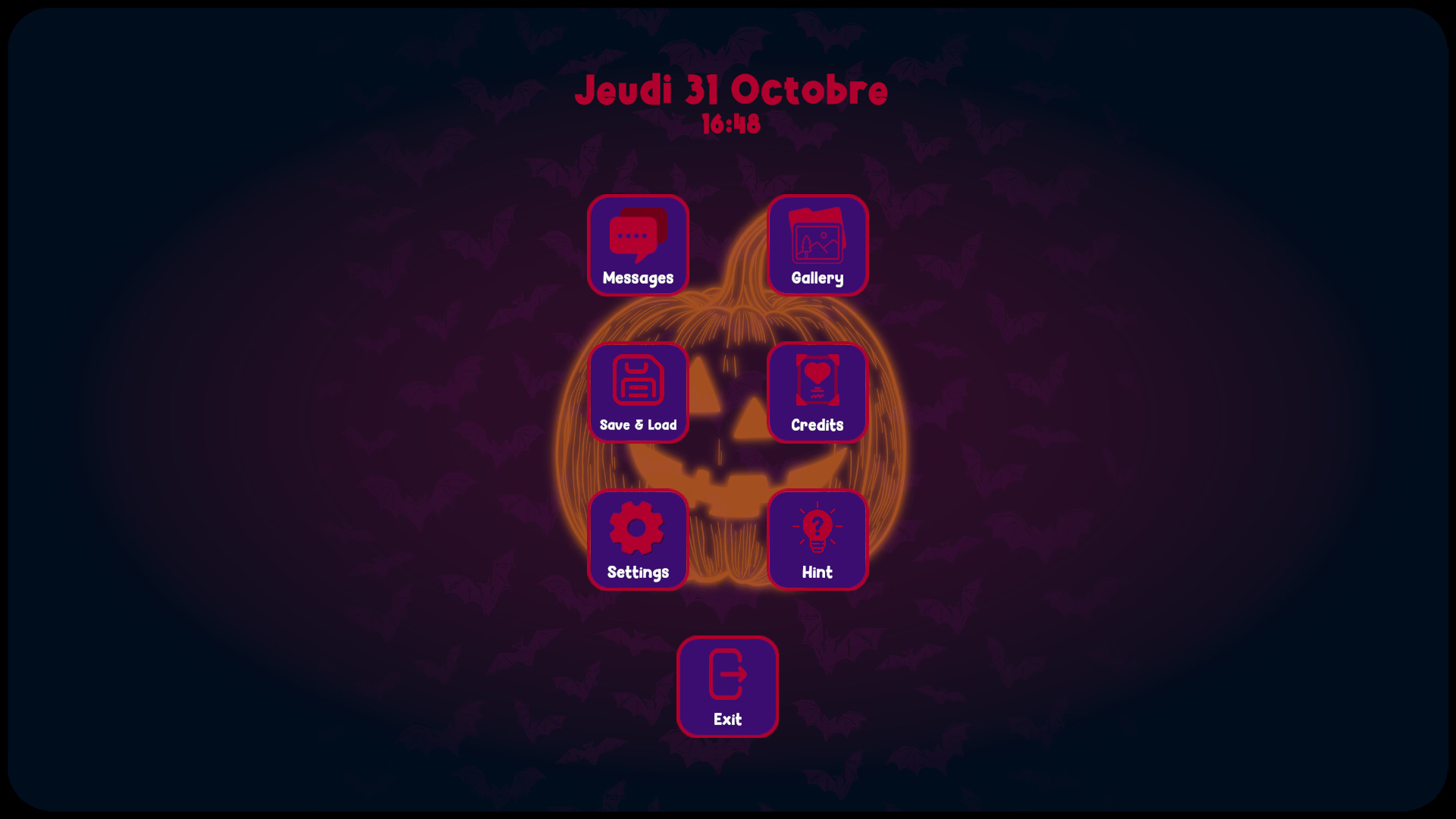
Task: Open the Messages app
Action: (x=638, y=245)
